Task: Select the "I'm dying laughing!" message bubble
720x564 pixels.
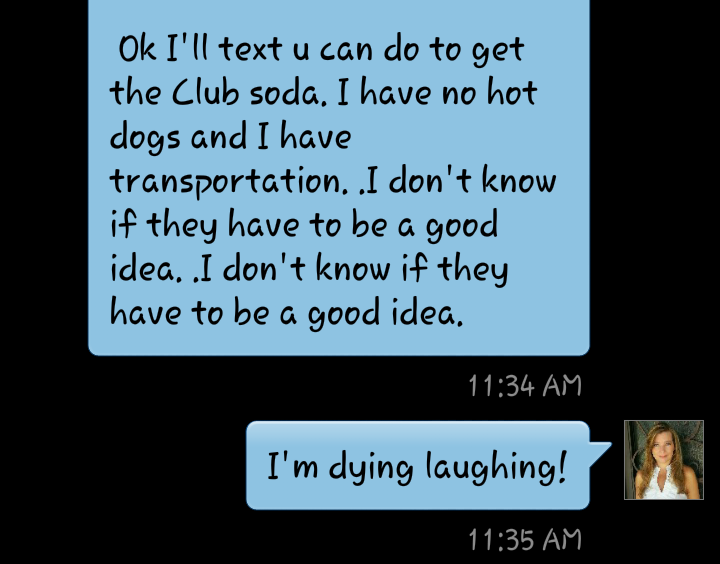Action: pyautogui.click(x=417, y=466)
